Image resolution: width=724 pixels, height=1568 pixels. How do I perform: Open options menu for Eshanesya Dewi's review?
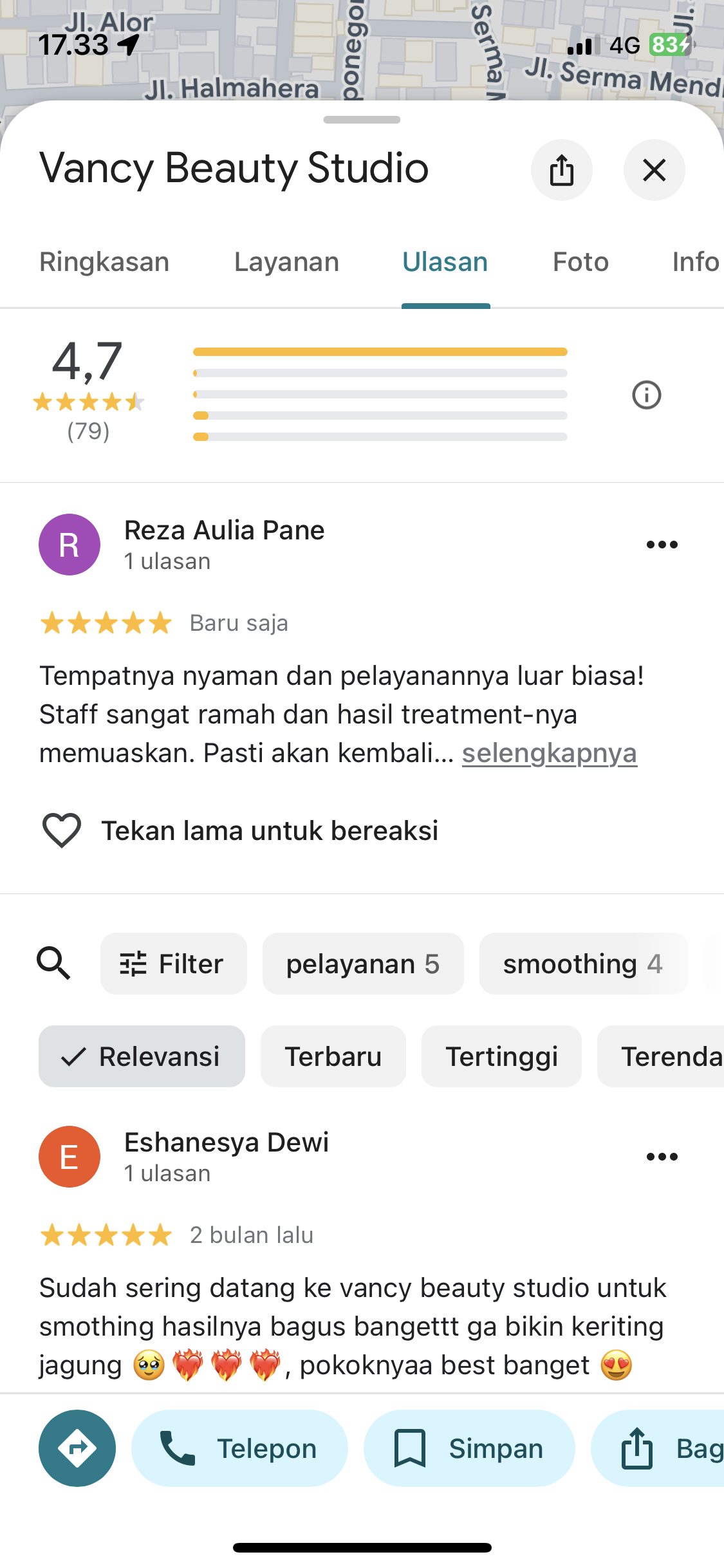[x=662, y=1157]
